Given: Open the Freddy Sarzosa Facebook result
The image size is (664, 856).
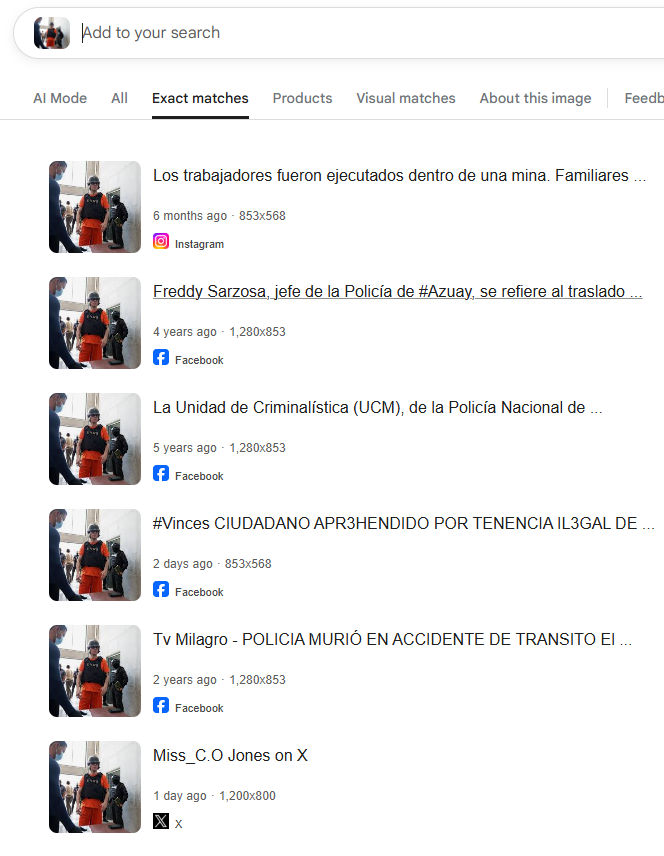Looking at the screenshot, I should coord(397,292).
